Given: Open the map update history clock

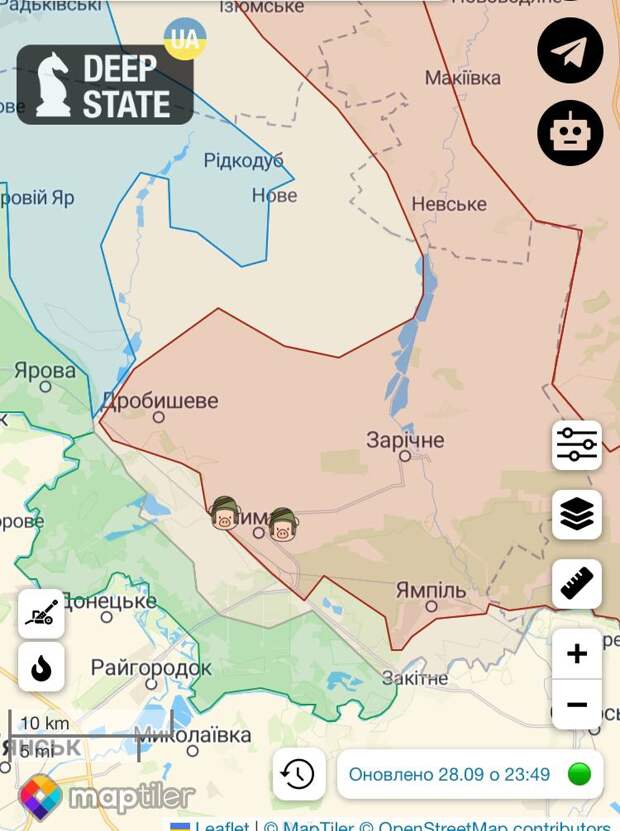Looking at the screenshot, I should click(298, 774).
